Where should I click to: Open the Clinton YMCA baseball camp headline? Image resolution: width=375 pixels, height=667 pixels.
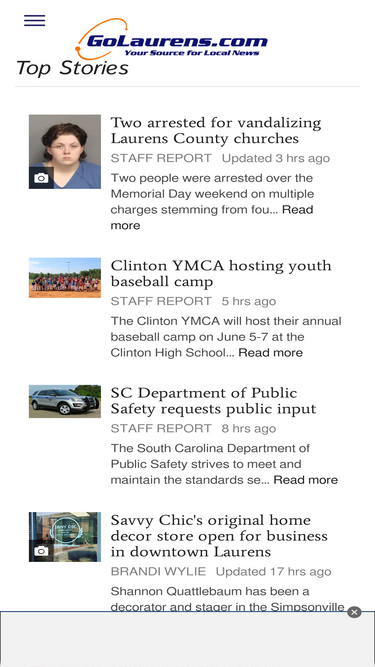pyautogui.click(x=221, y=274)
